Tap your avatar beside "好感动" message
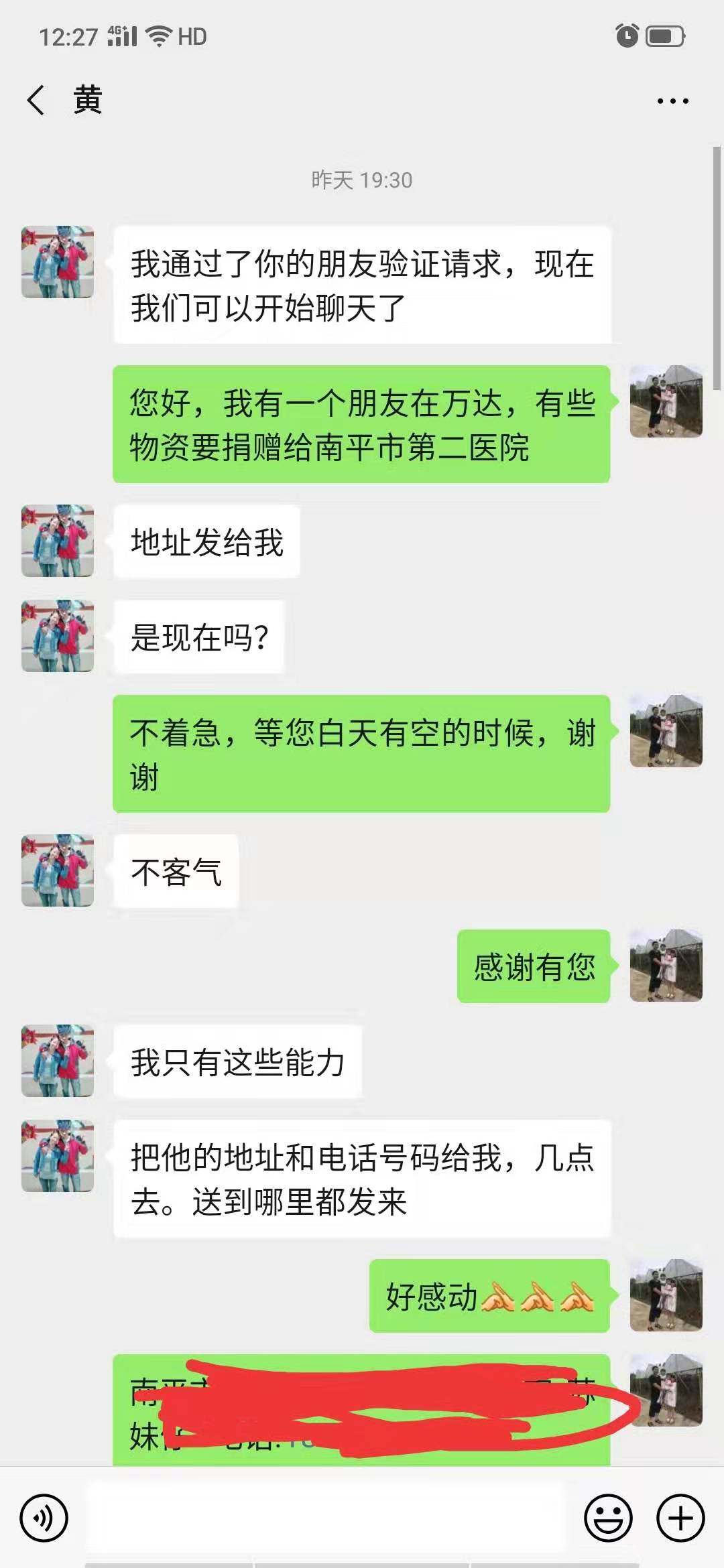This screenshot has height=1568, width=724. (x=666, y=1295)
